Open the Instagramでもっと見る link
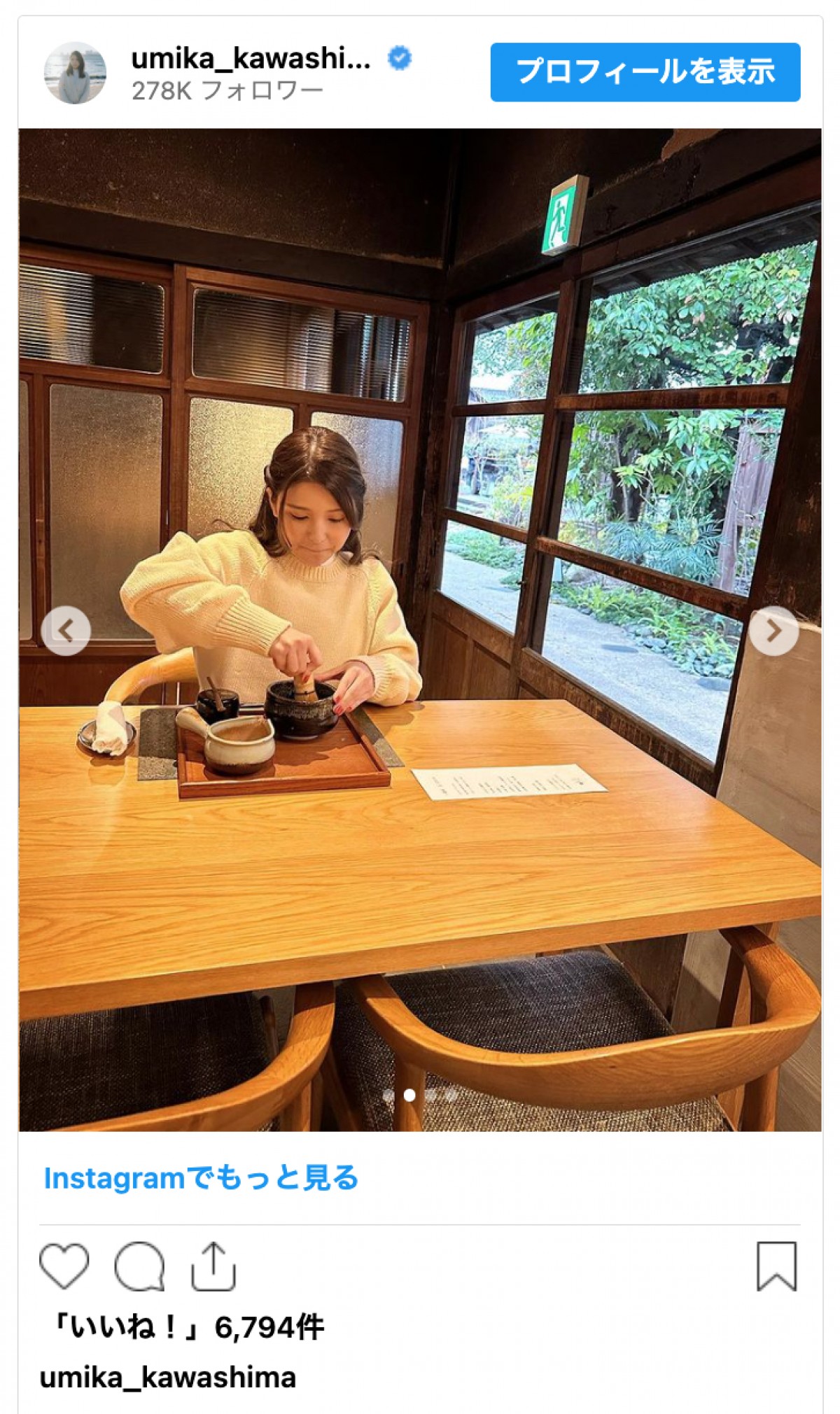 [x=201, y=1178]
